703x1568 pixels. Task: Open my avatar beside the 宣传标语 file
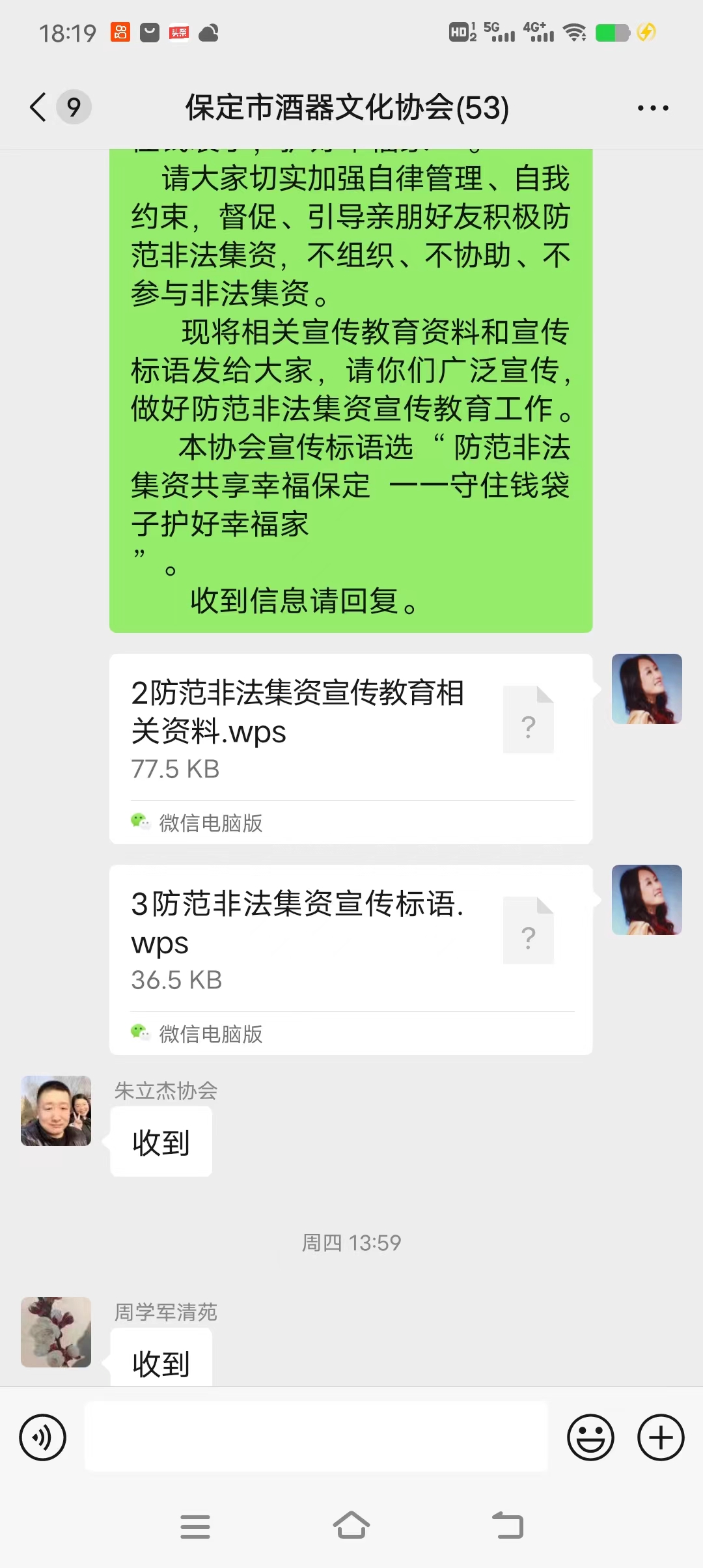(646, 900)
